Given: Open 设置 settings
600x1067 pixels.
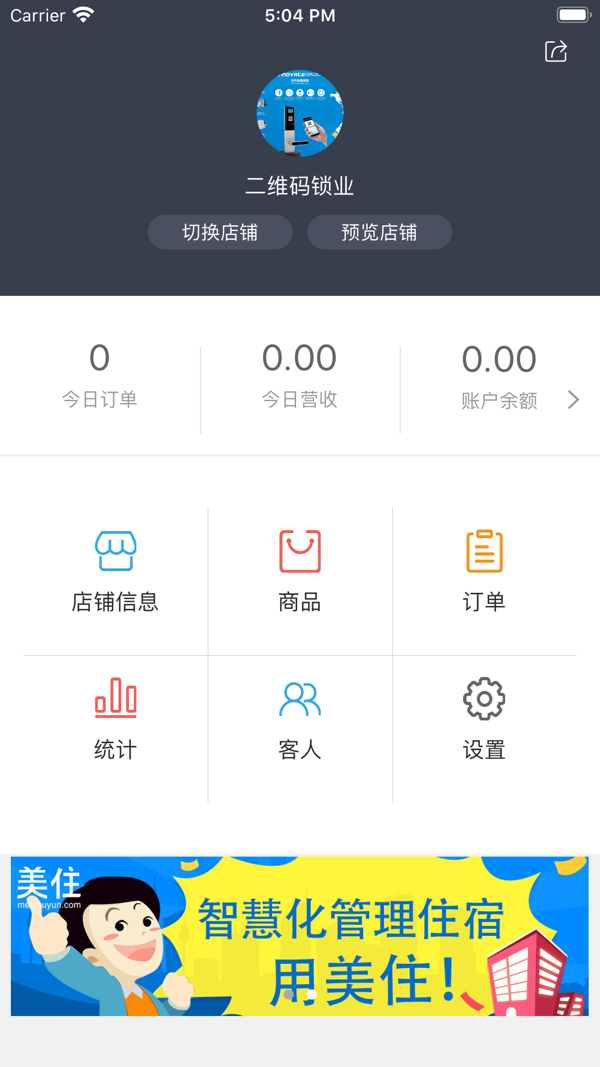Looking at the screenshot, I should pyautogui.click(x=484, y=720).
